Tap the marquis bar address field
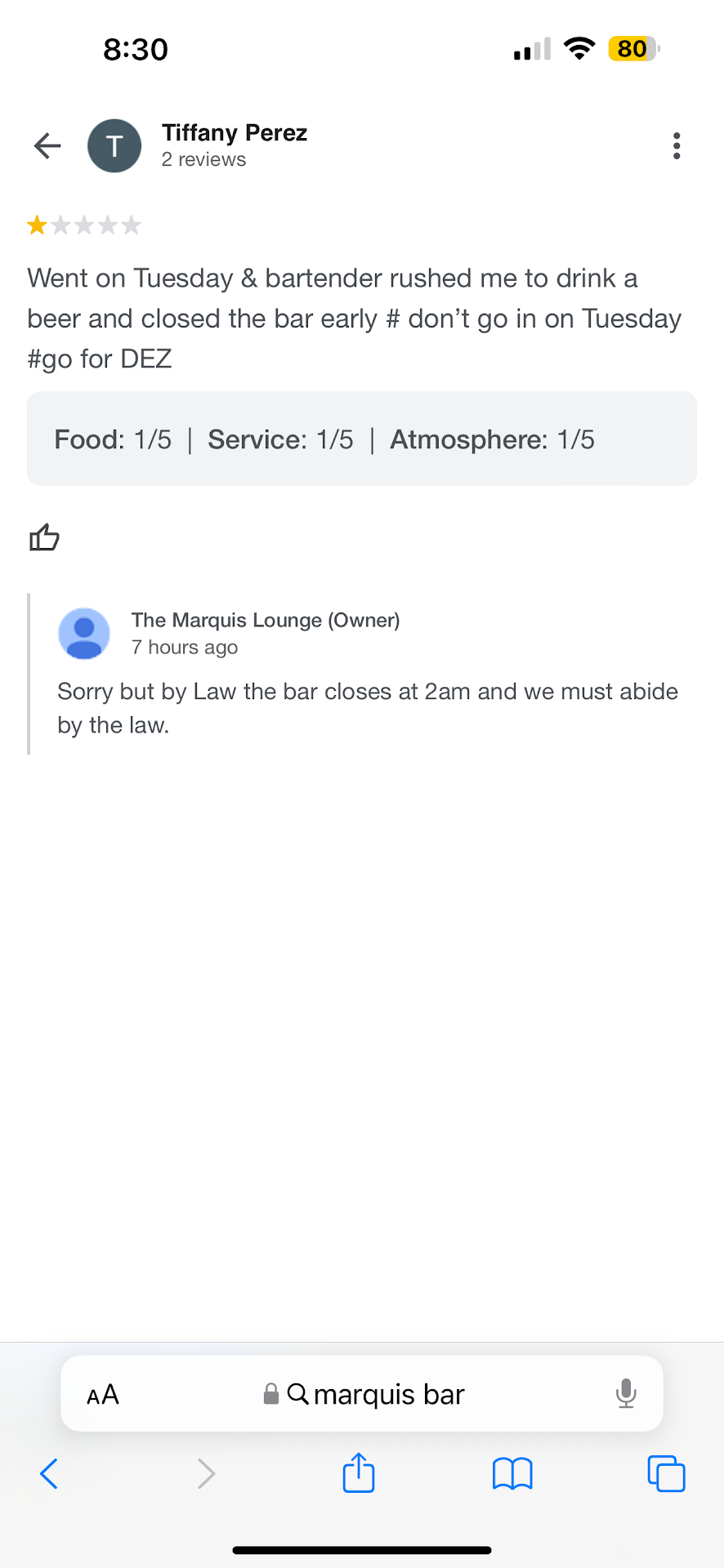 point(376,1394)
